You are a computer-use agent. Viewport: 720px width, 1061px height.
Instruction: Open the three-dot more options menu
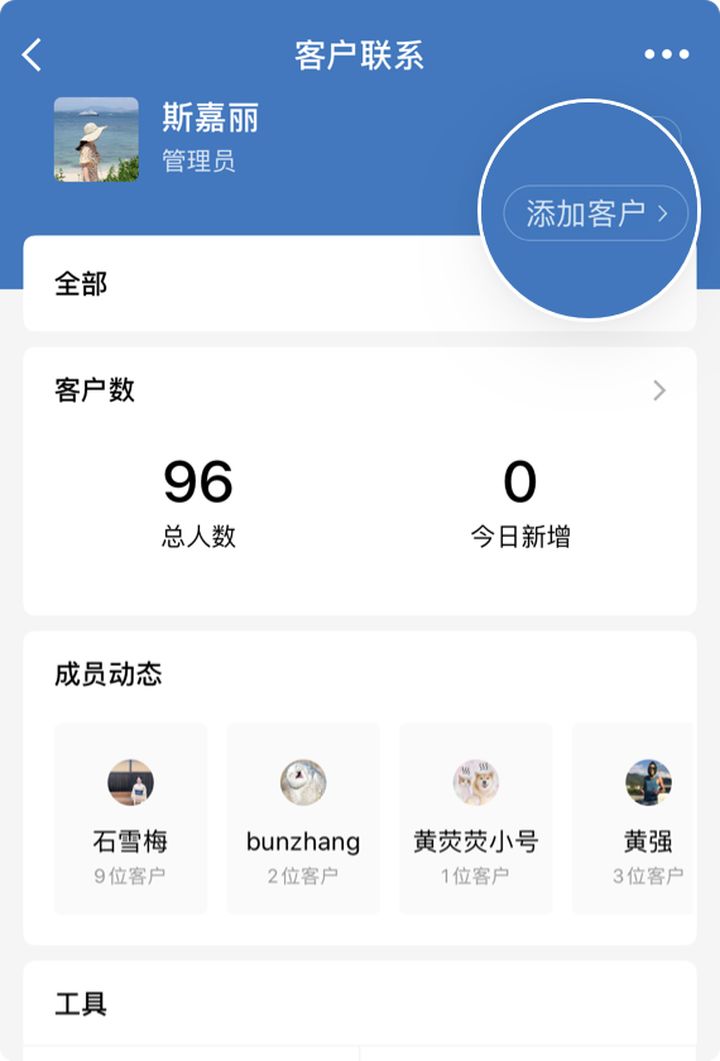(666, 55)
